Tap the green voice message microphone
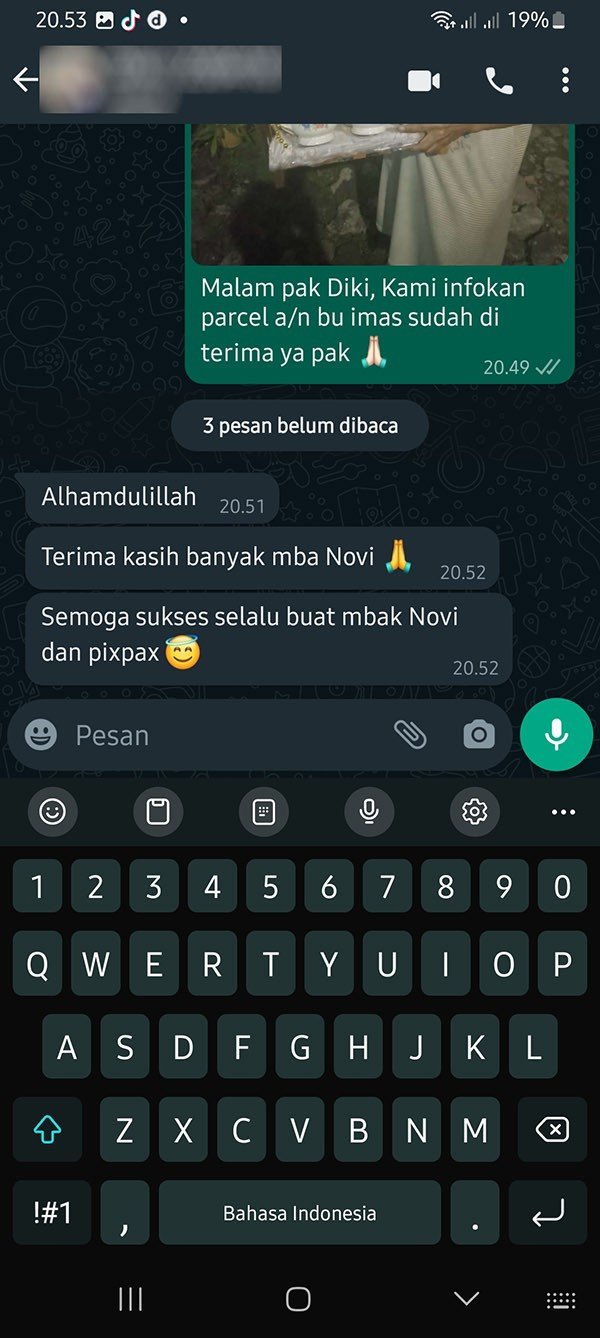This screenshot has height=1338, width=600. coord(556,735)
